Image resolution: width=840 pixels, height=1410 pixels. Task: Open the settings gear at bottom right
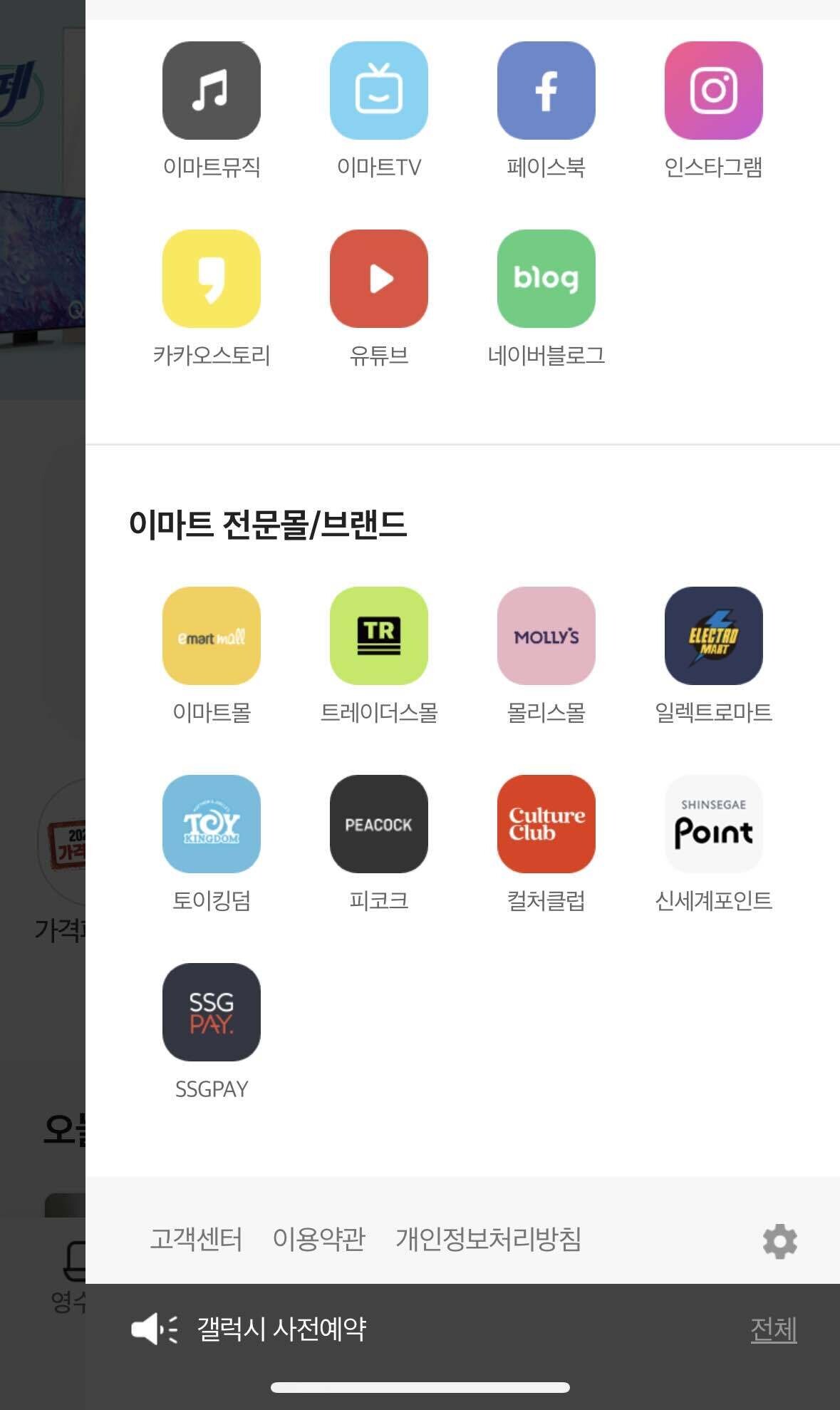click(x=779, y=1238)
